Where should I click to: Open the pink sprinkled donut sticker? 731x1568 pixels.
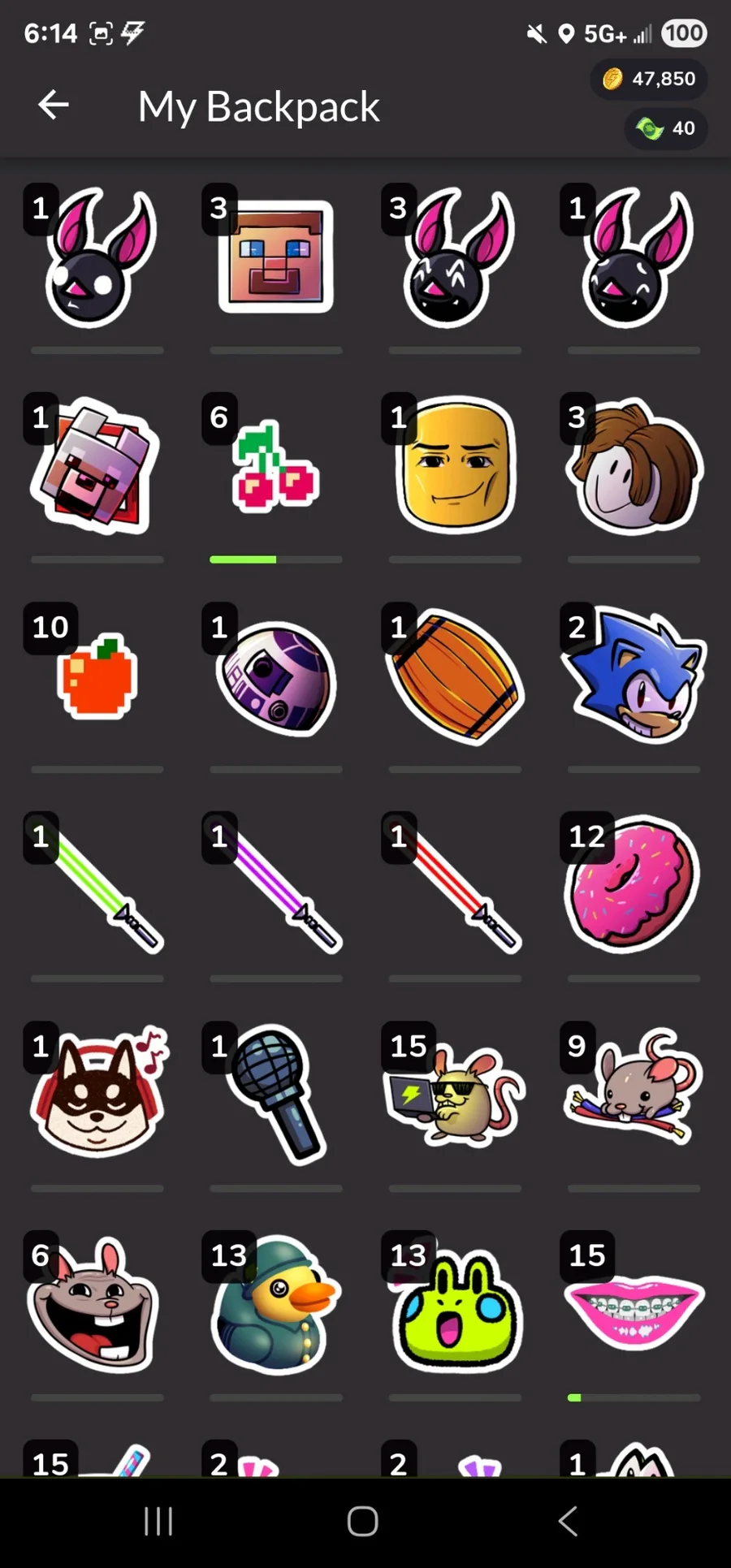point(632,884)
